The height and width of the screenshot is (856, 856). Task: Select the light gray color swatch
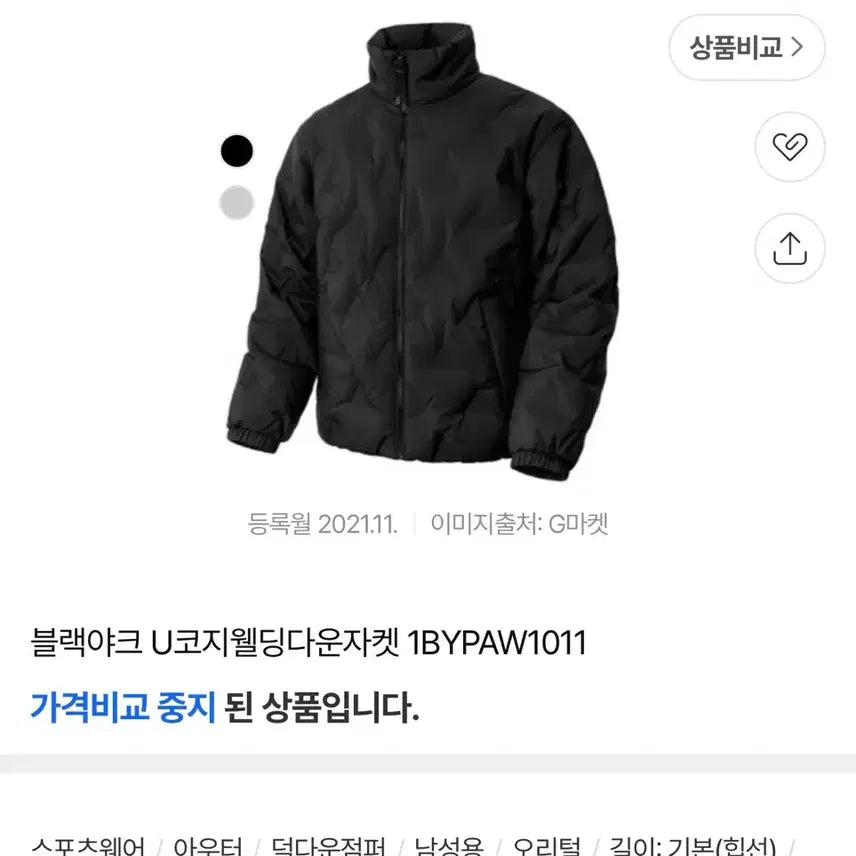[x=237, y=202]
